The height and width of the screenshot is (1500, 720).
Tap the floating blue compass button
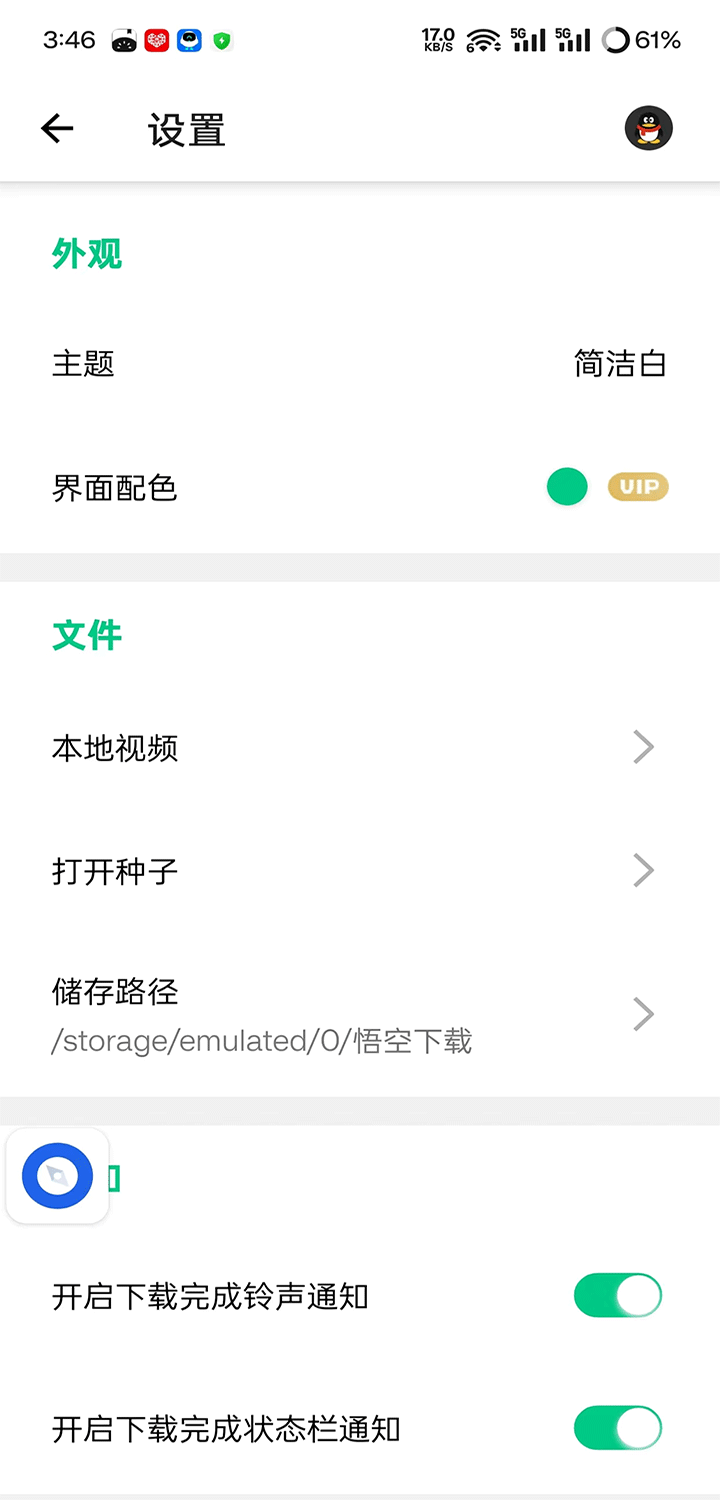(x=57, y=1177)
